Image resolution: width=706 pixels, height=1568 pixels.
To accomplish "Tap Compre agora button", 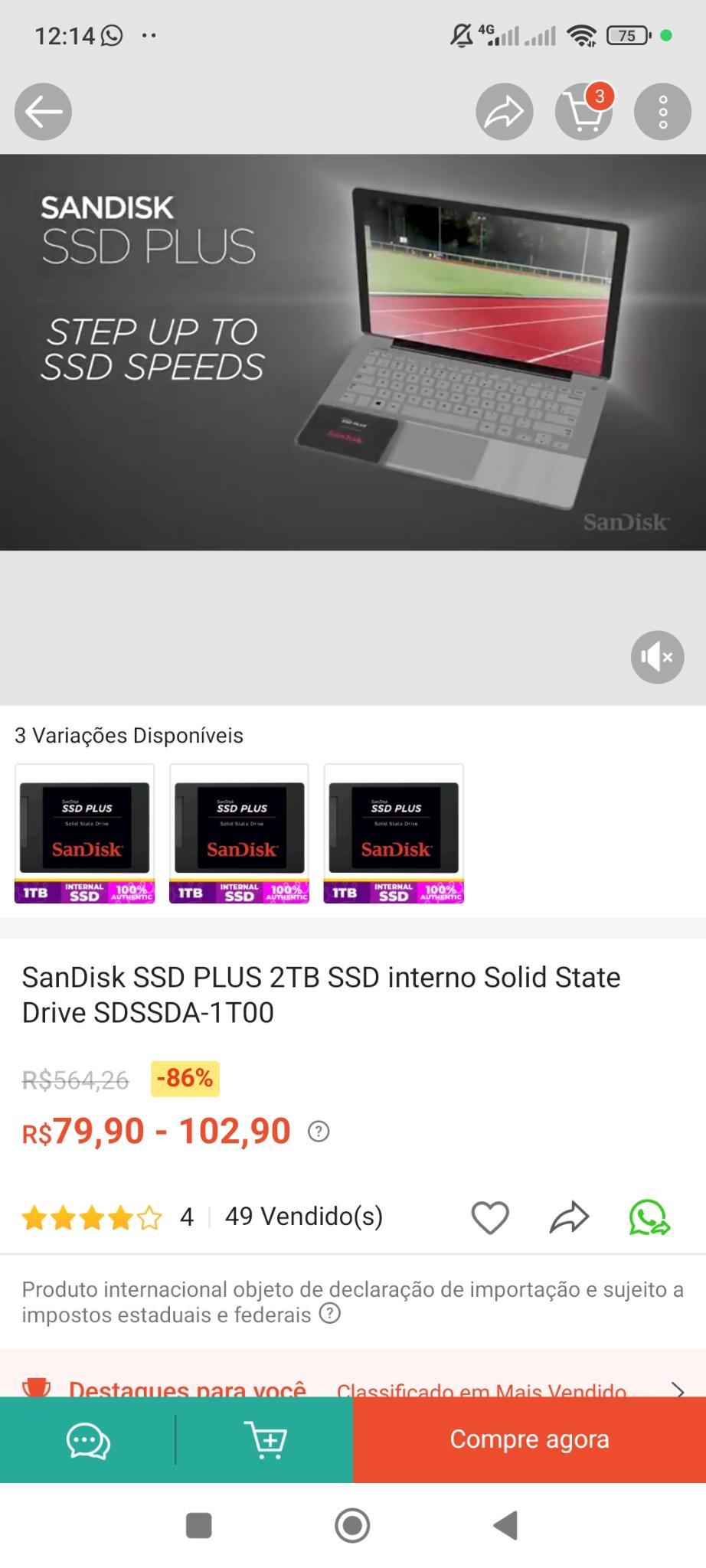I will coord(529,1440).
